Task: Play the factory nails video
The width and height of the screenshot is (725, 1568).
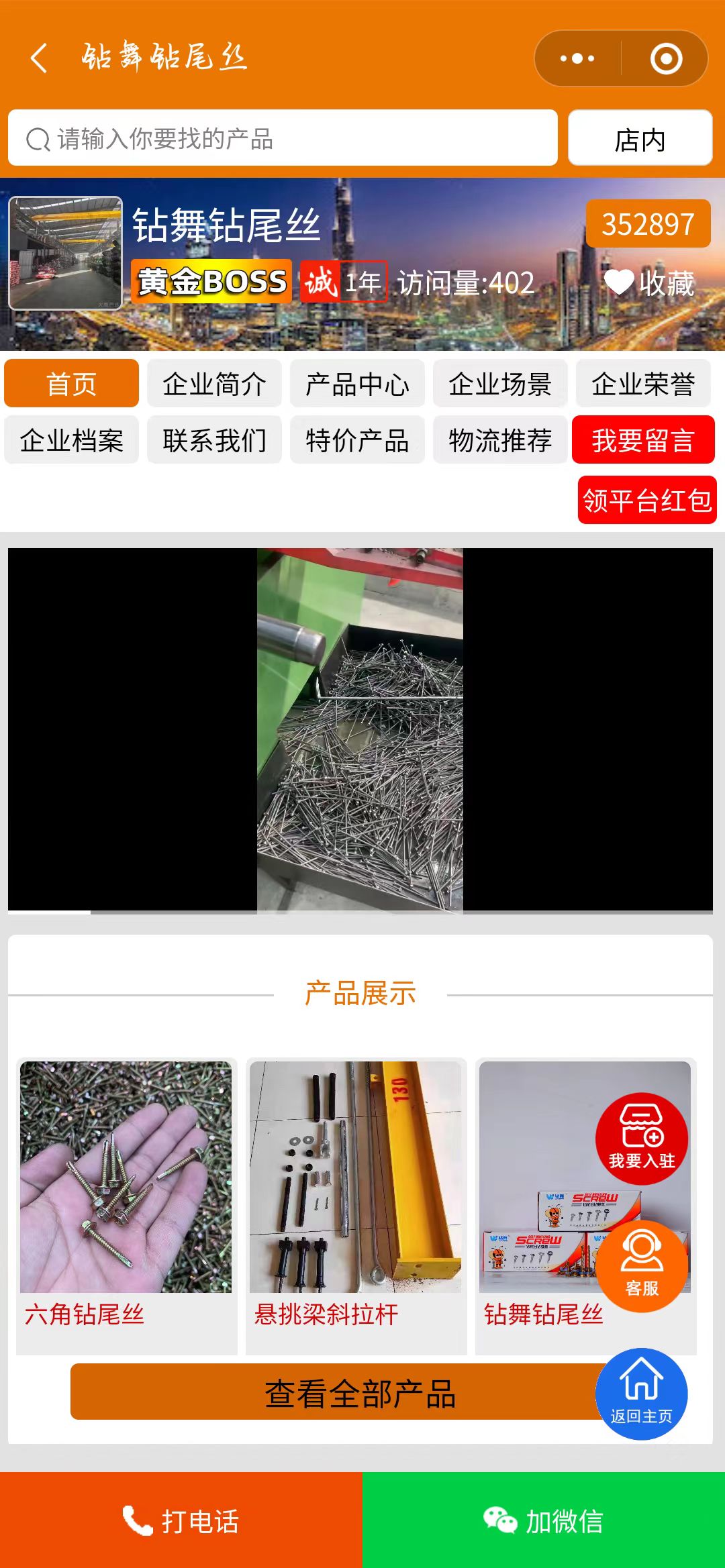Action: (360, 730)
